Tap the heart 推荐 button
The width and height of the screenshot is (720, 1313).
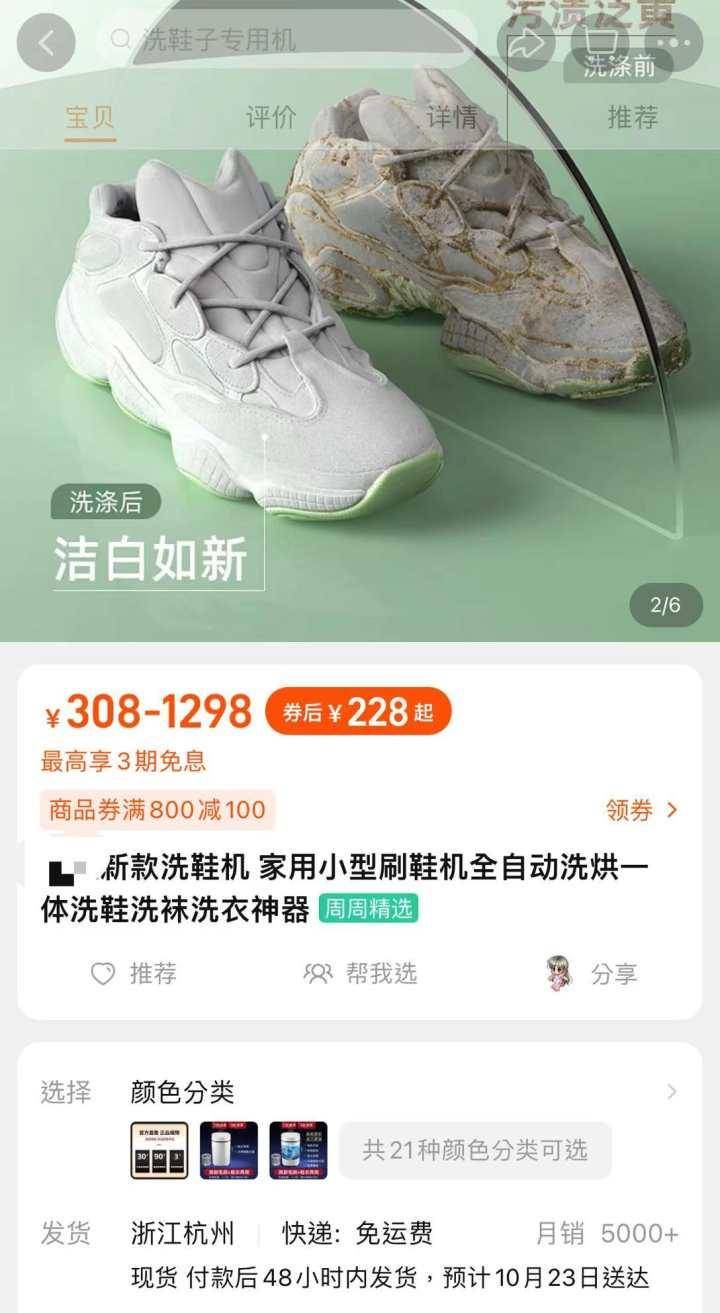click(134, 973)
